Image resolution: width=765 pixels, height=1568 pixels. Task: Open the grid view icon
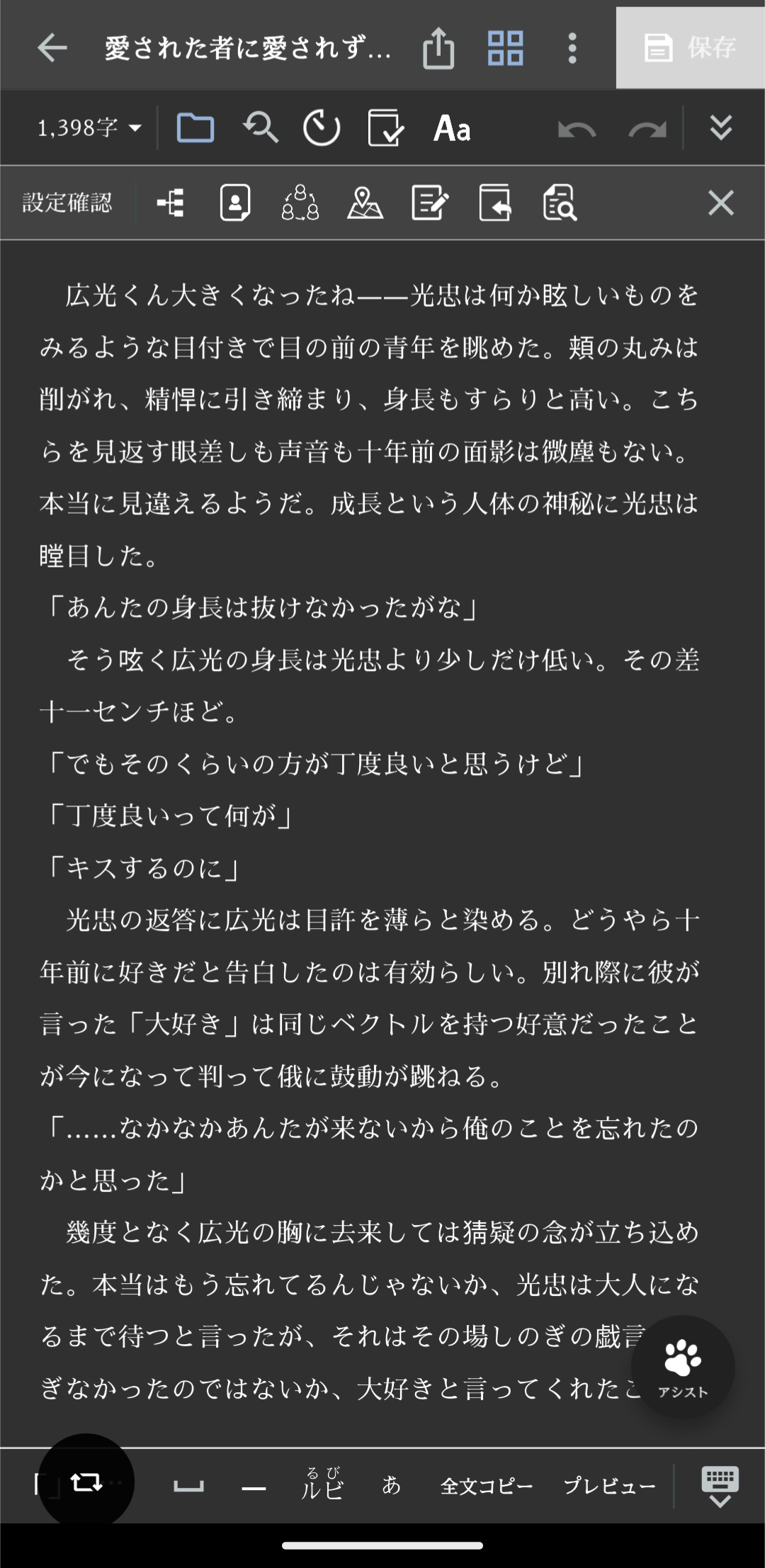(505, 48)
